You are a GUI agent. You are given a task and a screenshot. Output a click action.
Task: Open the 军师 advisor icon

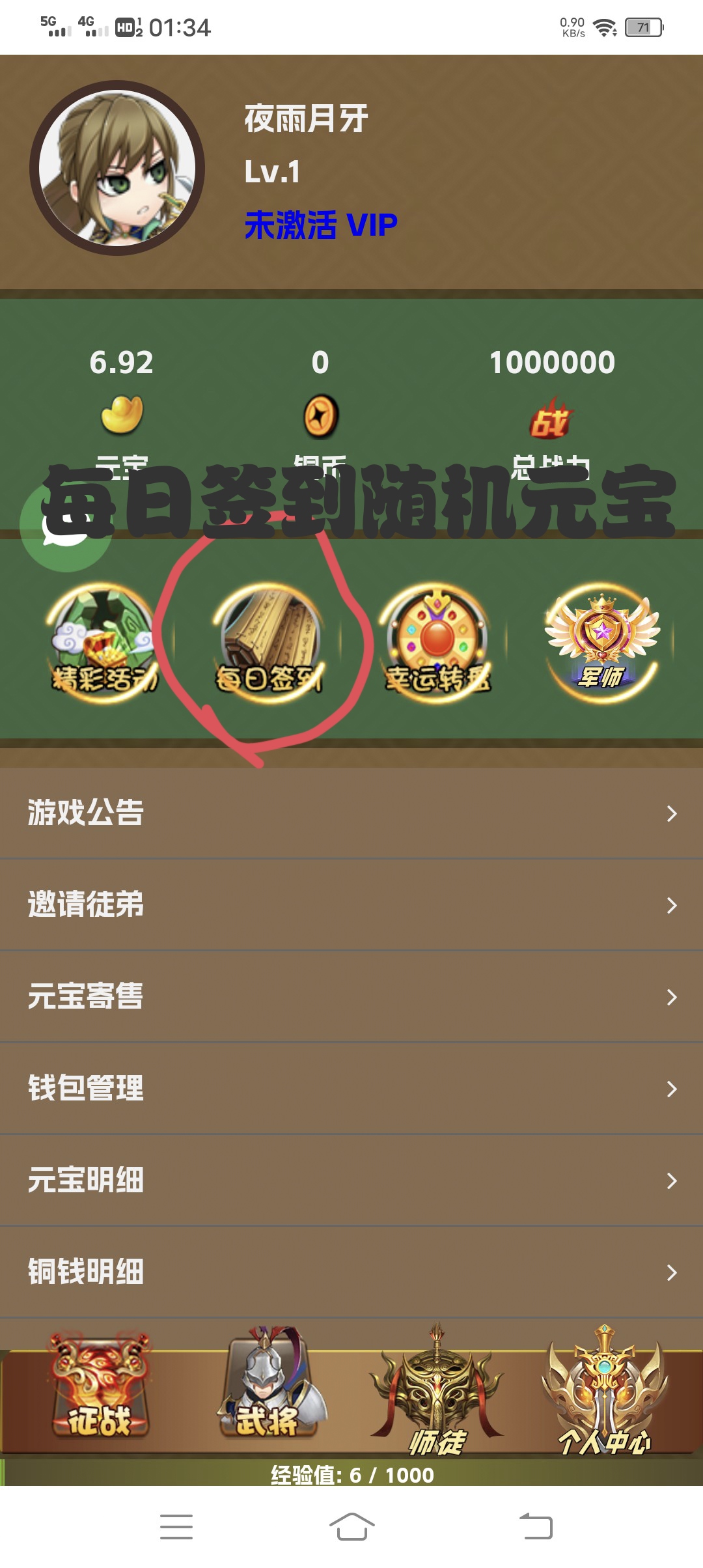pos(602,641)
